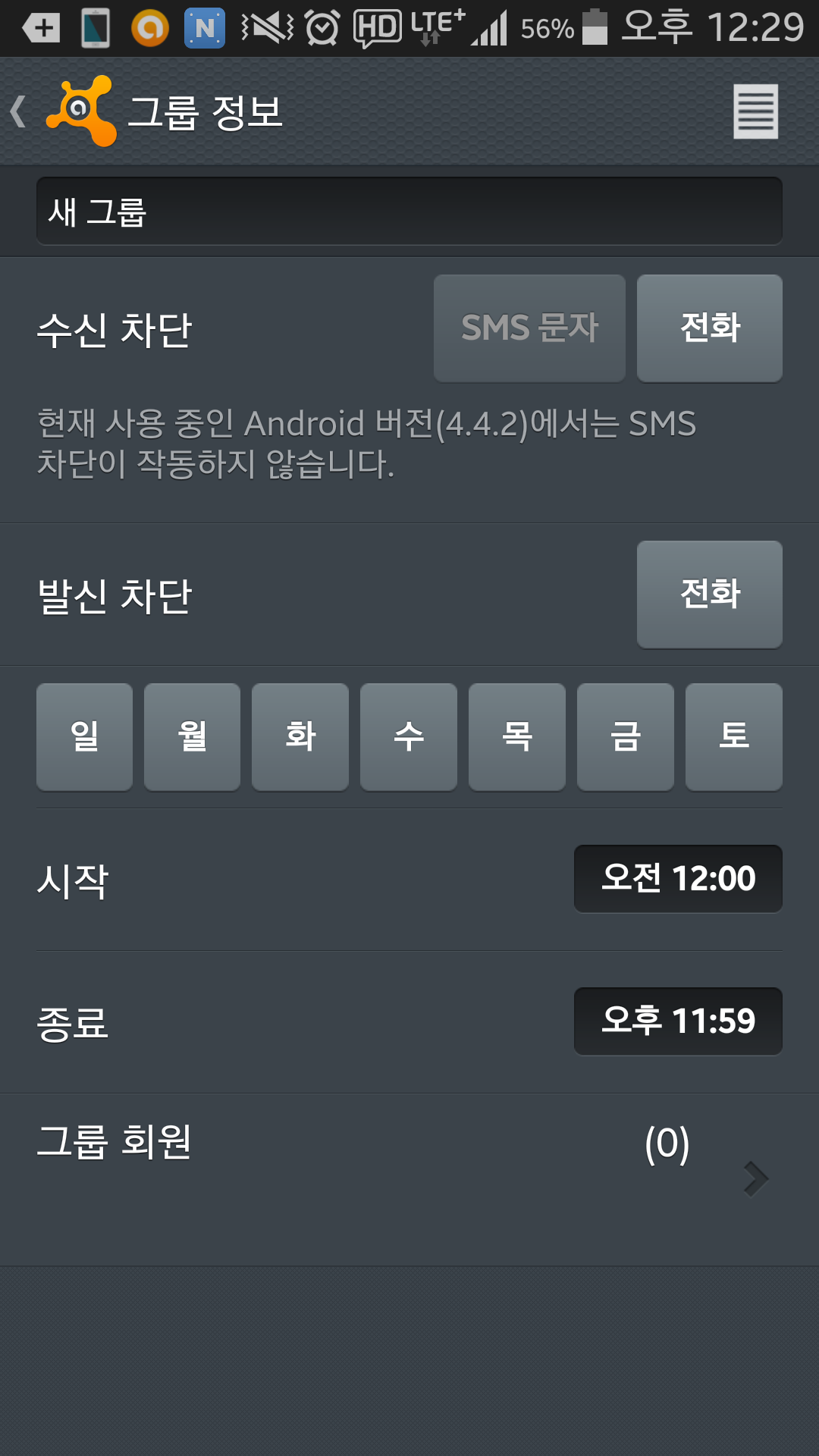Select the 목 (Thursday) day button
The image size is (819, 1456).
pyautogui.click(x=517, y=737)
